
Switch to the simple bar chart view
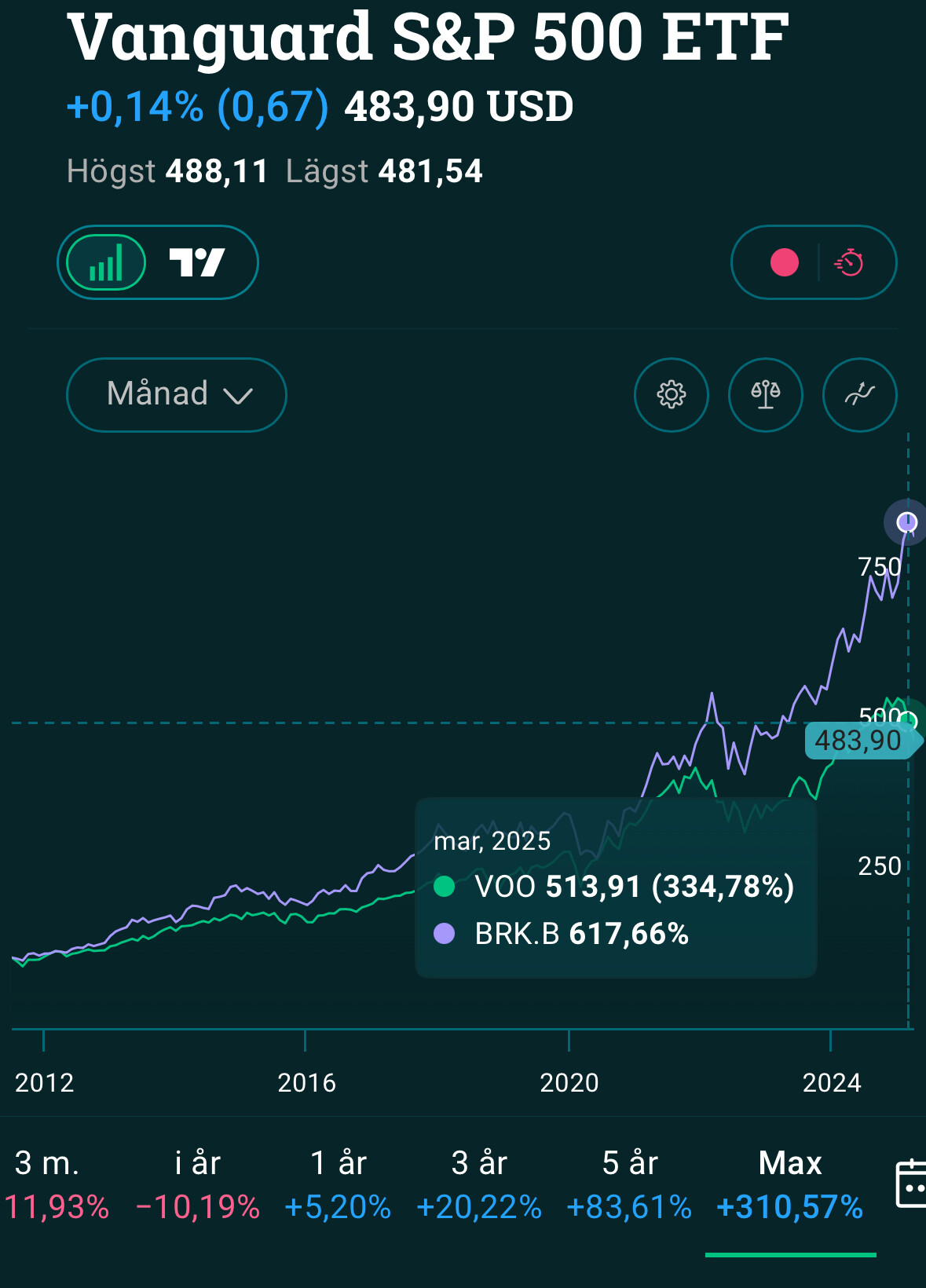point(106,262)
